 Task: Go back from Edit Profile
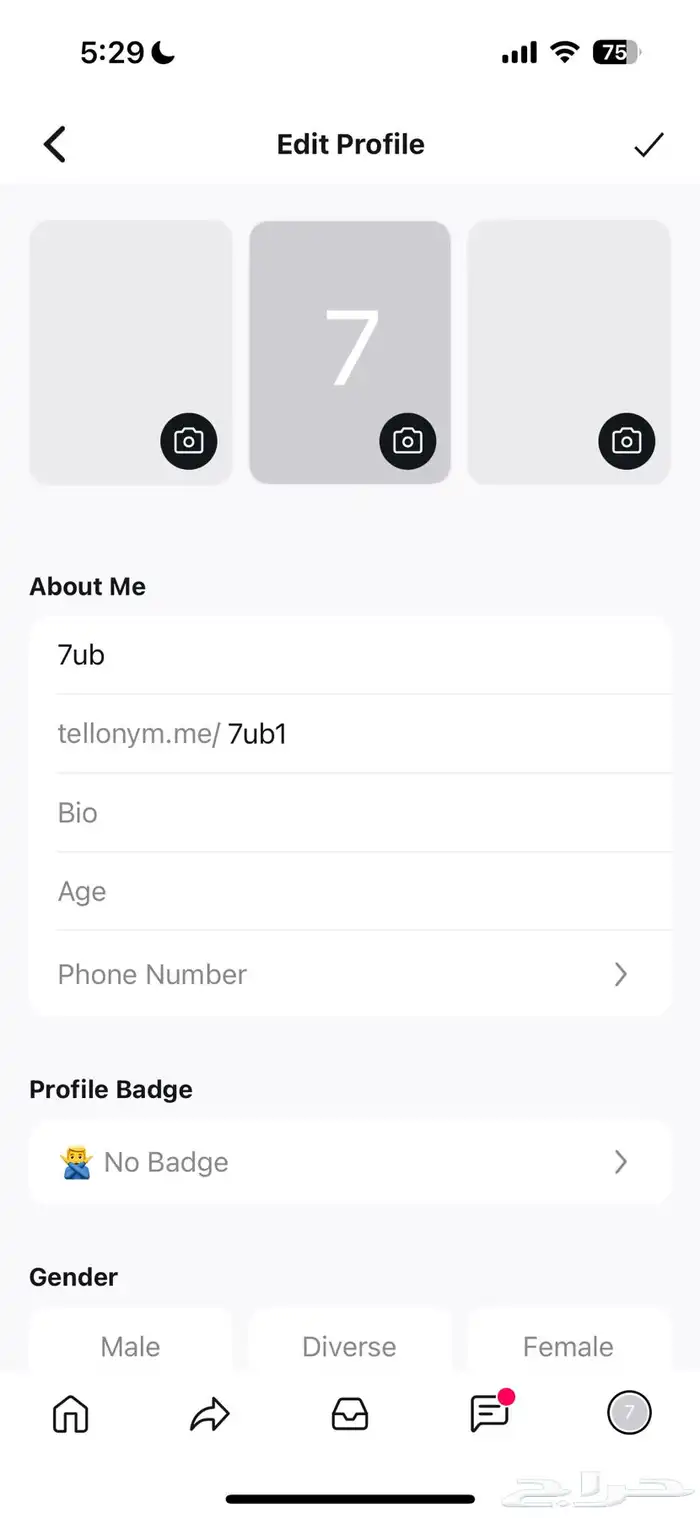point(55,145)
